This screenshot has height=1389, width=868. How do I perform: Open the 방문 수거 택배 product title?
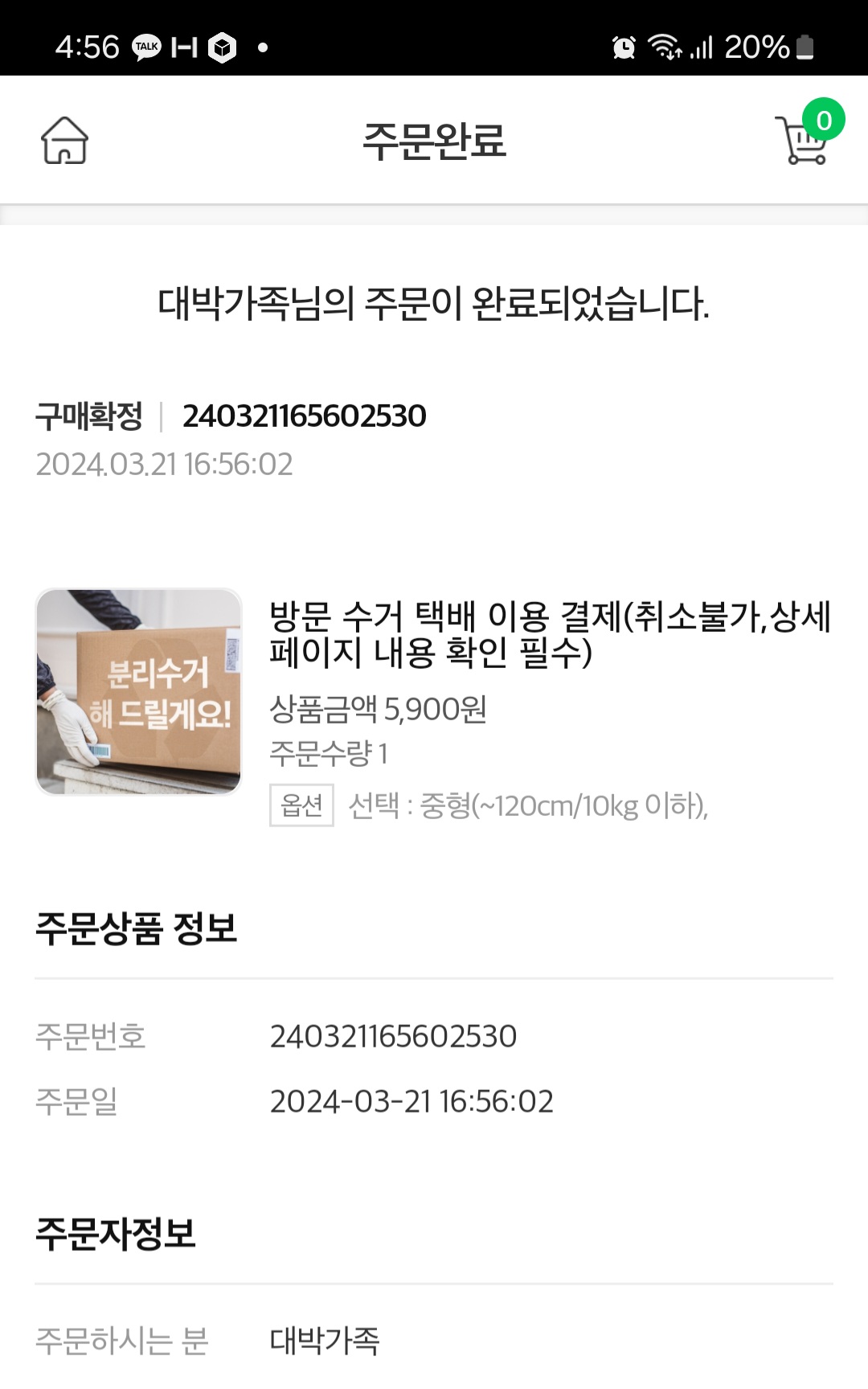point(550,633)
